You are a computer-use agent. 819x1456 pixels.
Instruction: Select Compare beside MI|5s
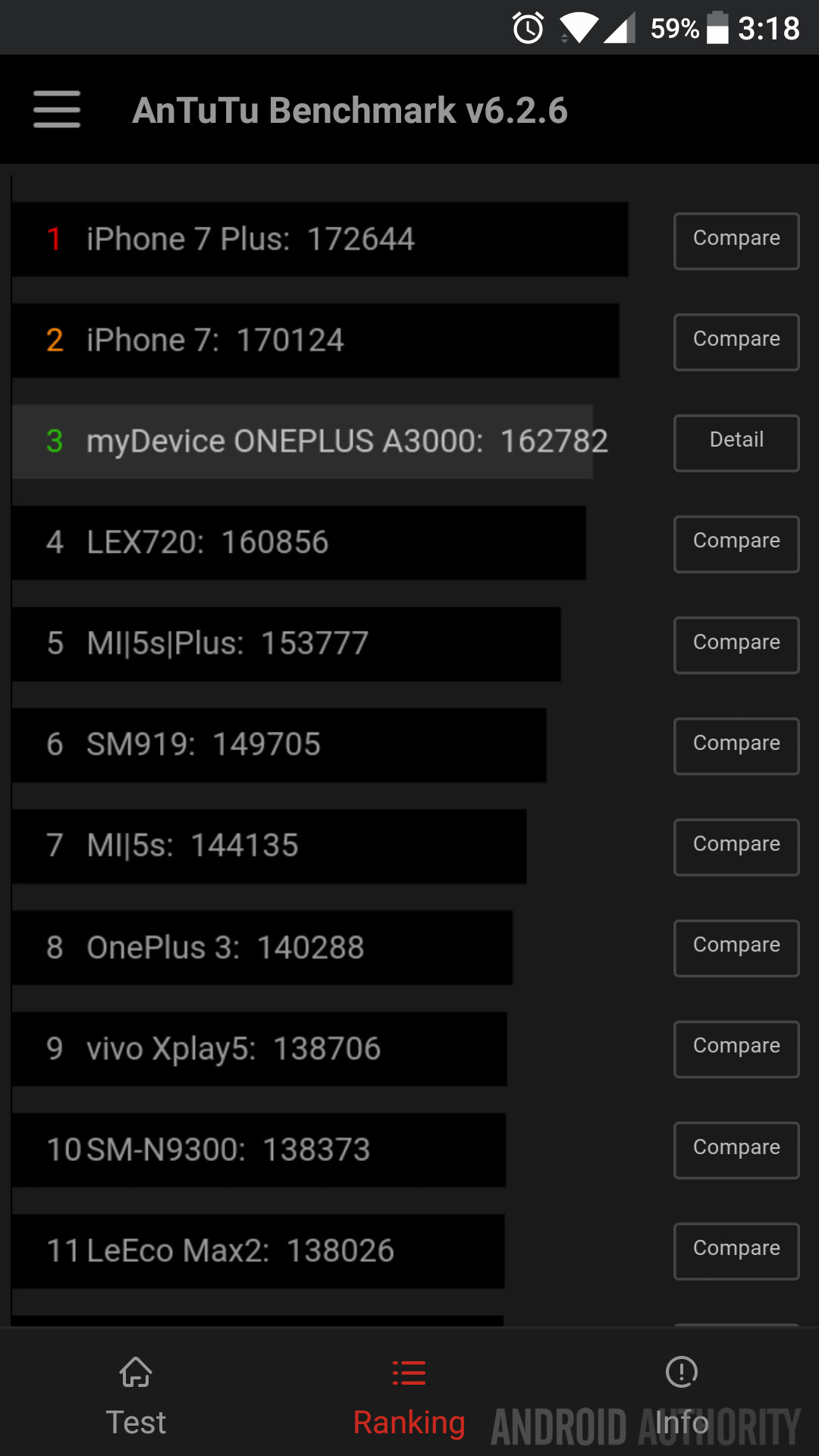click(736, 847)
